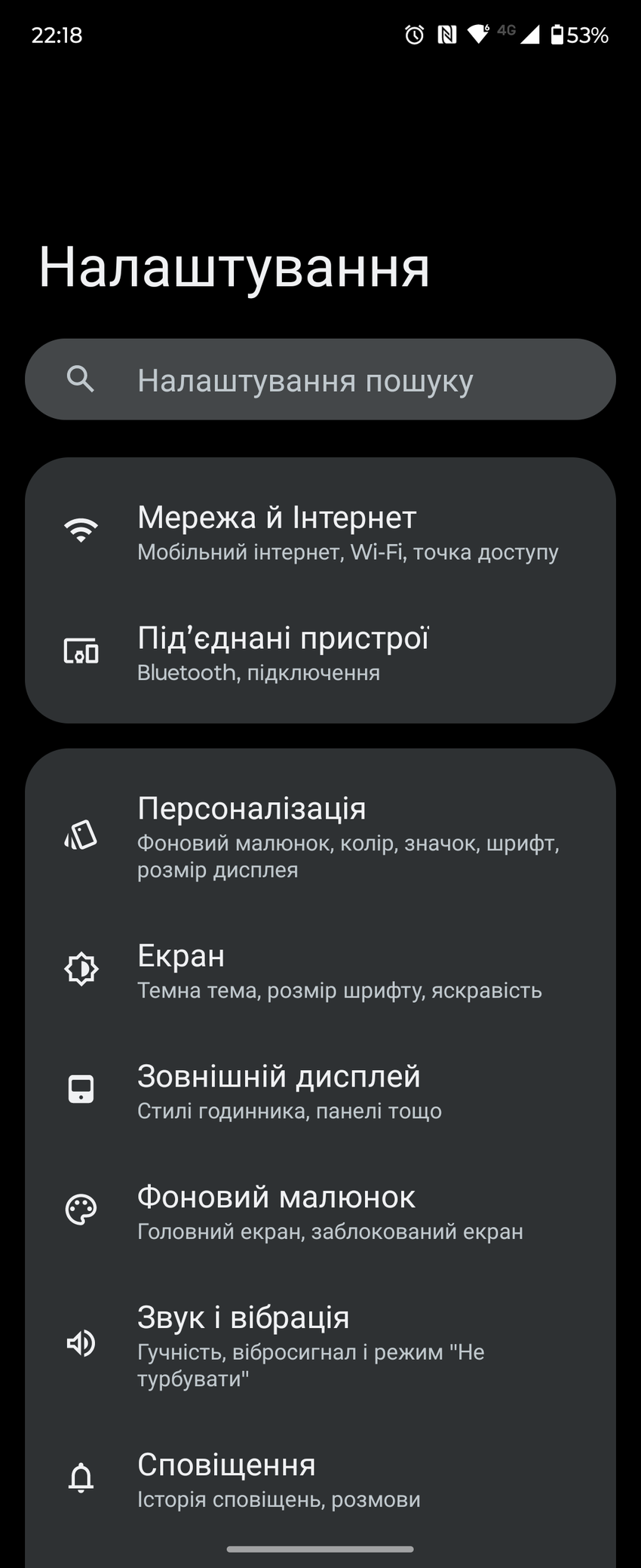Open Мережа й Інтернет settings
The image size is (641, 1568).
(320, 532)
